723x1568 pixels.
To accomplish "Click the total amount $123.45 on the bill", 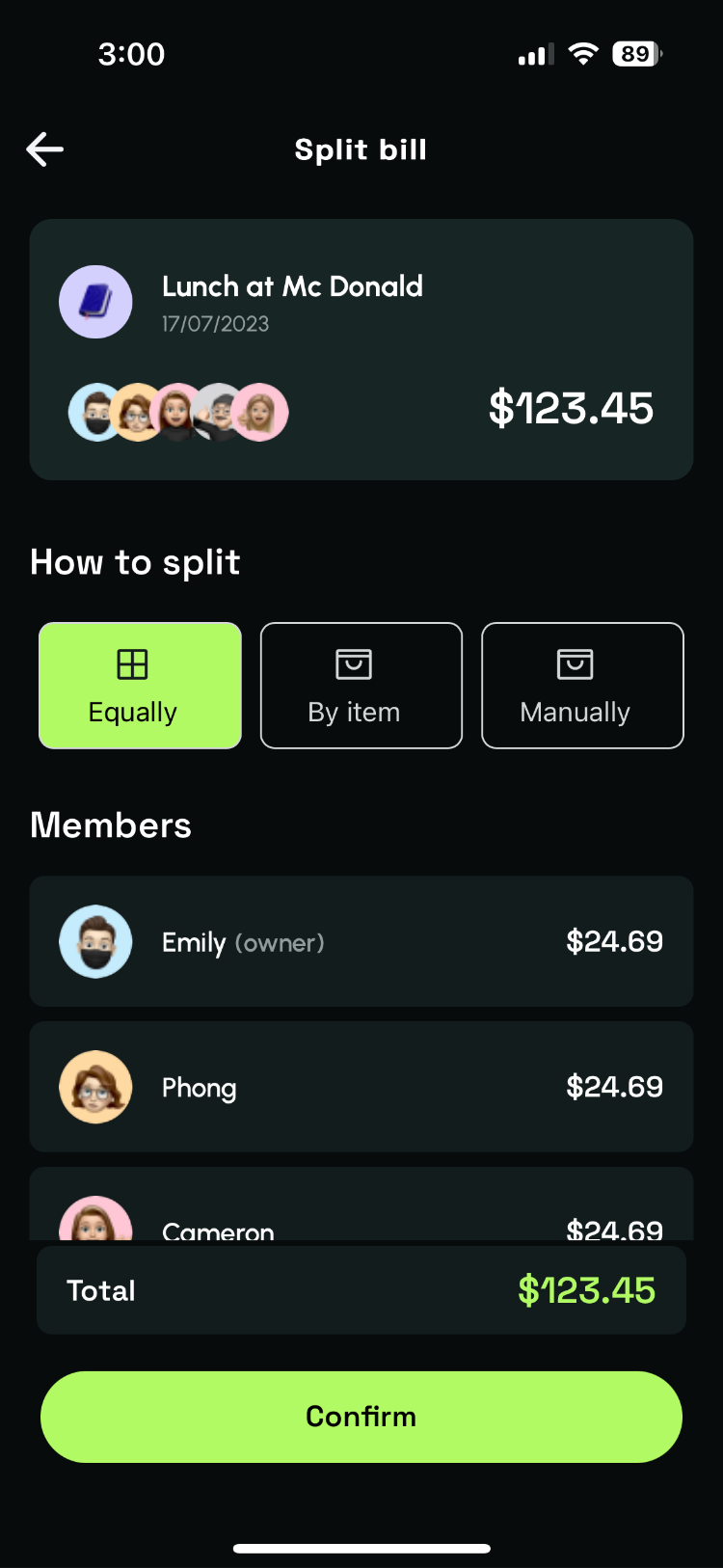I will click(x=571, y=408).
